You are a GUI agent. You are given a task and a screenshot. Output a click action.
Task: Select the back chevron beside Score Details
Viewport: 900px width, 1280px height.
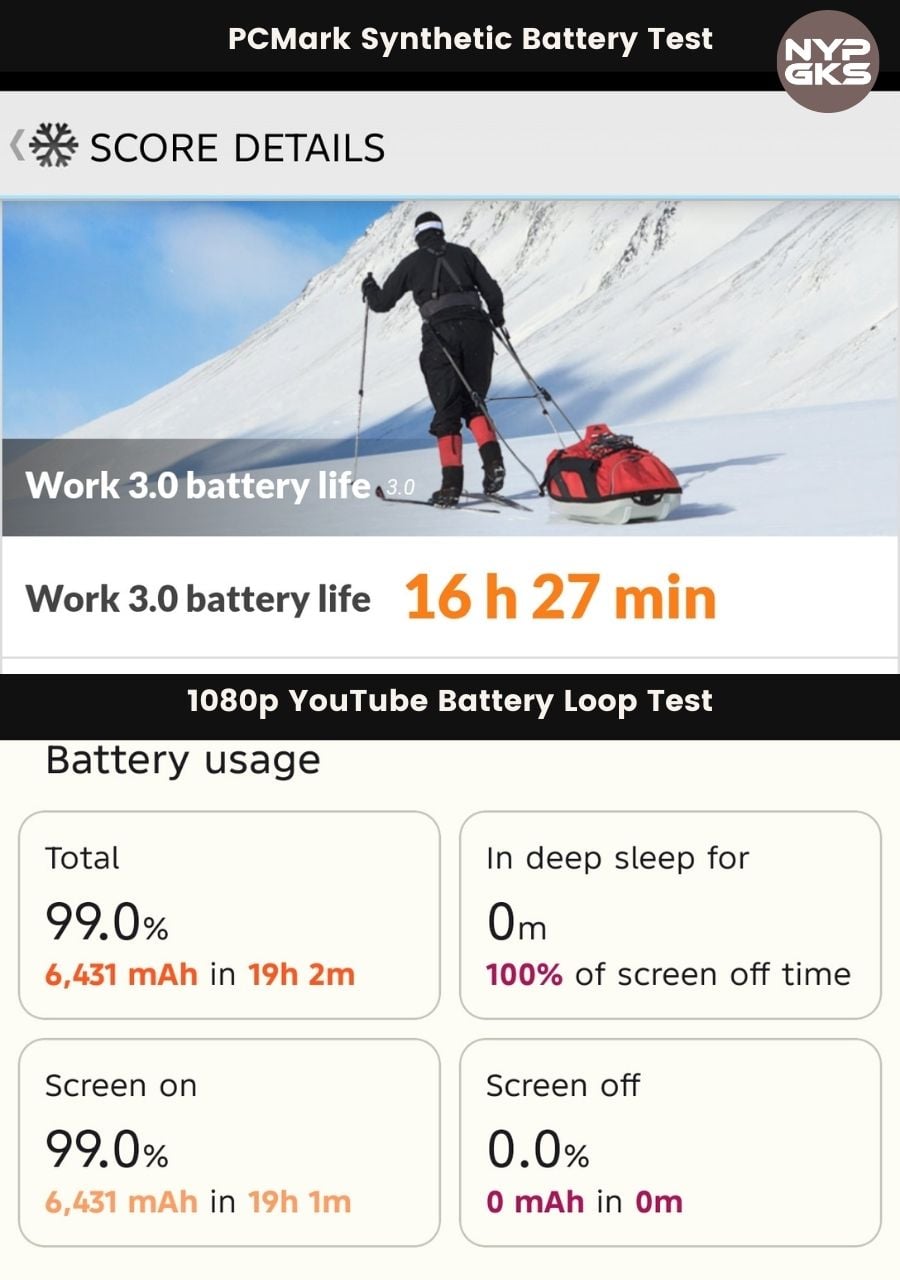coord(16,147)
